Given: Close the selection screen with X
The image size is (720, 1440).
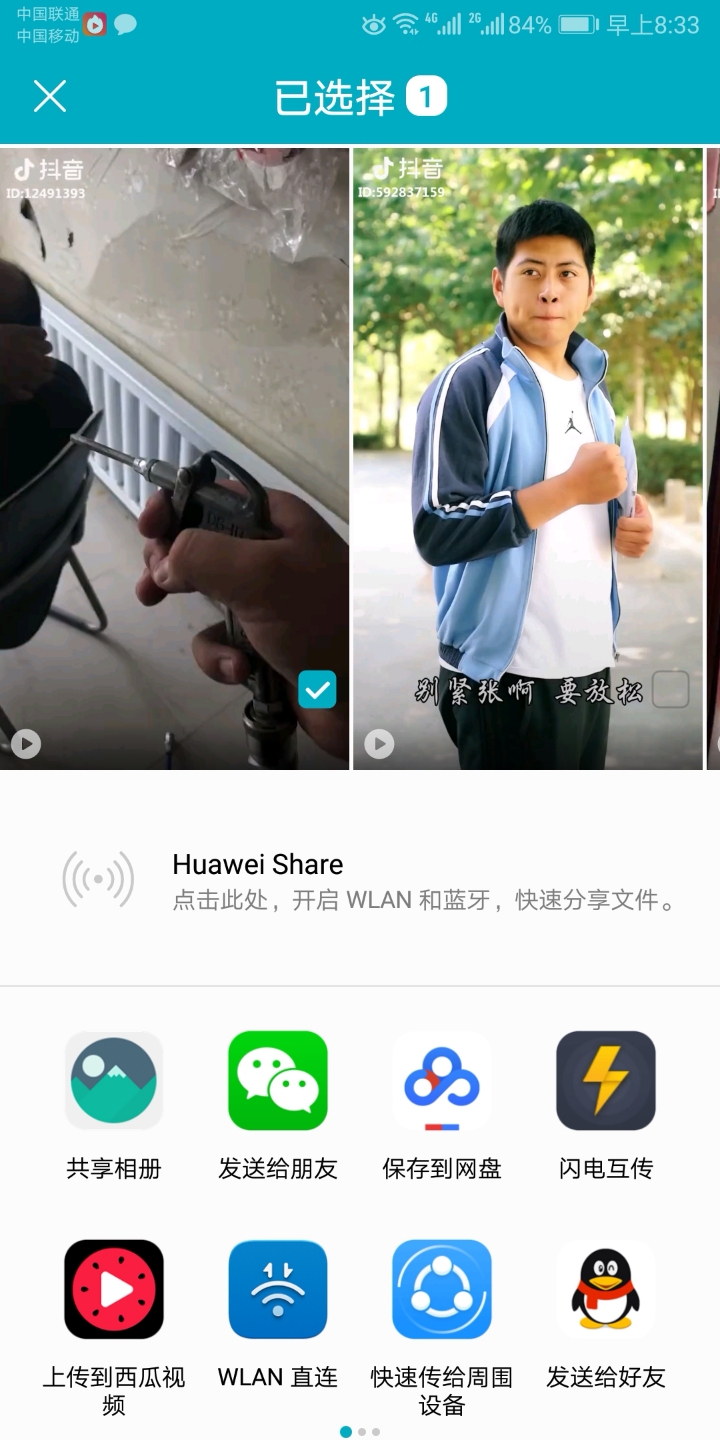Looking at the screenshot, I should point(50,97).
